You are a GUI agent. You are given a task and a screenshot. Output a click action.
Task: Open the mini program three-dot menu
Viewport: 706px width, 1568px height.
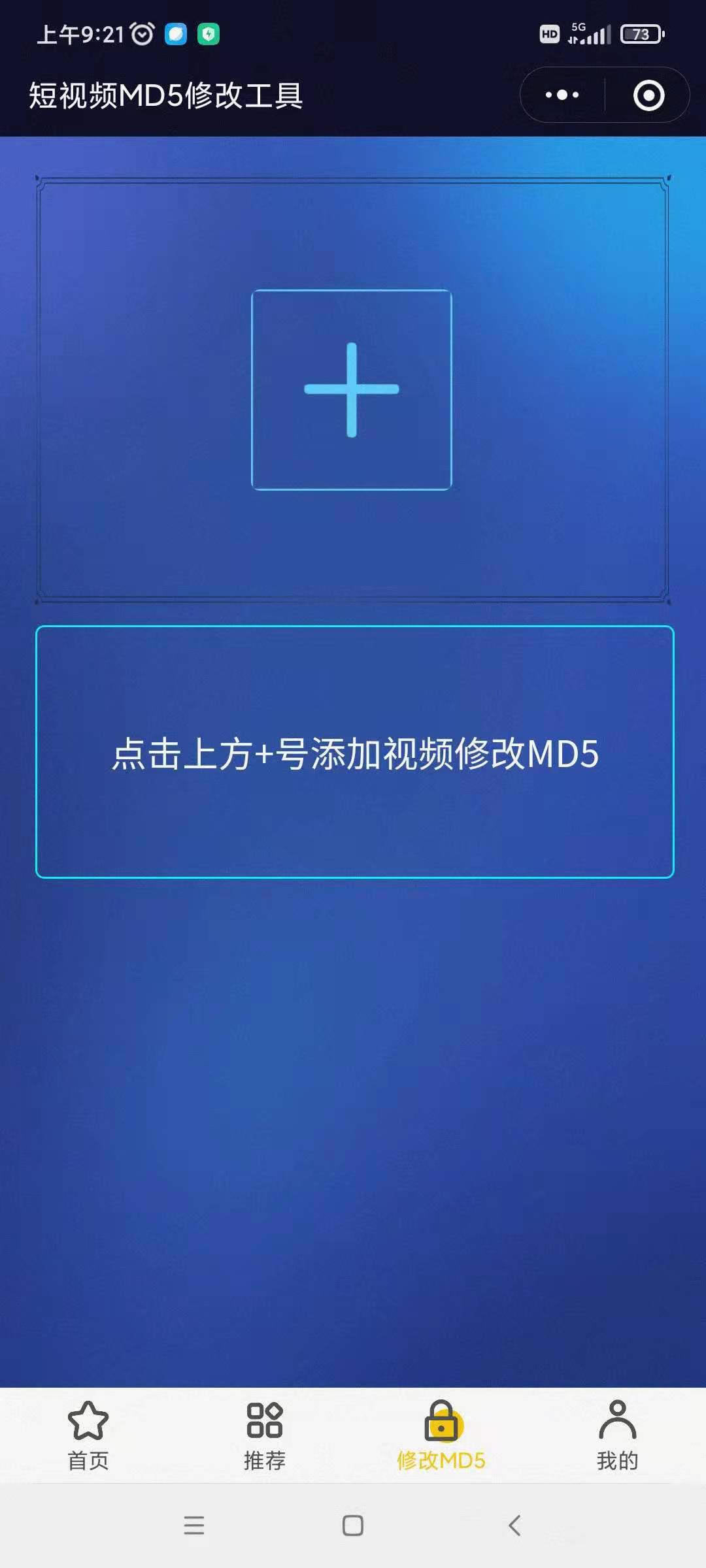[x=562, y=95]
